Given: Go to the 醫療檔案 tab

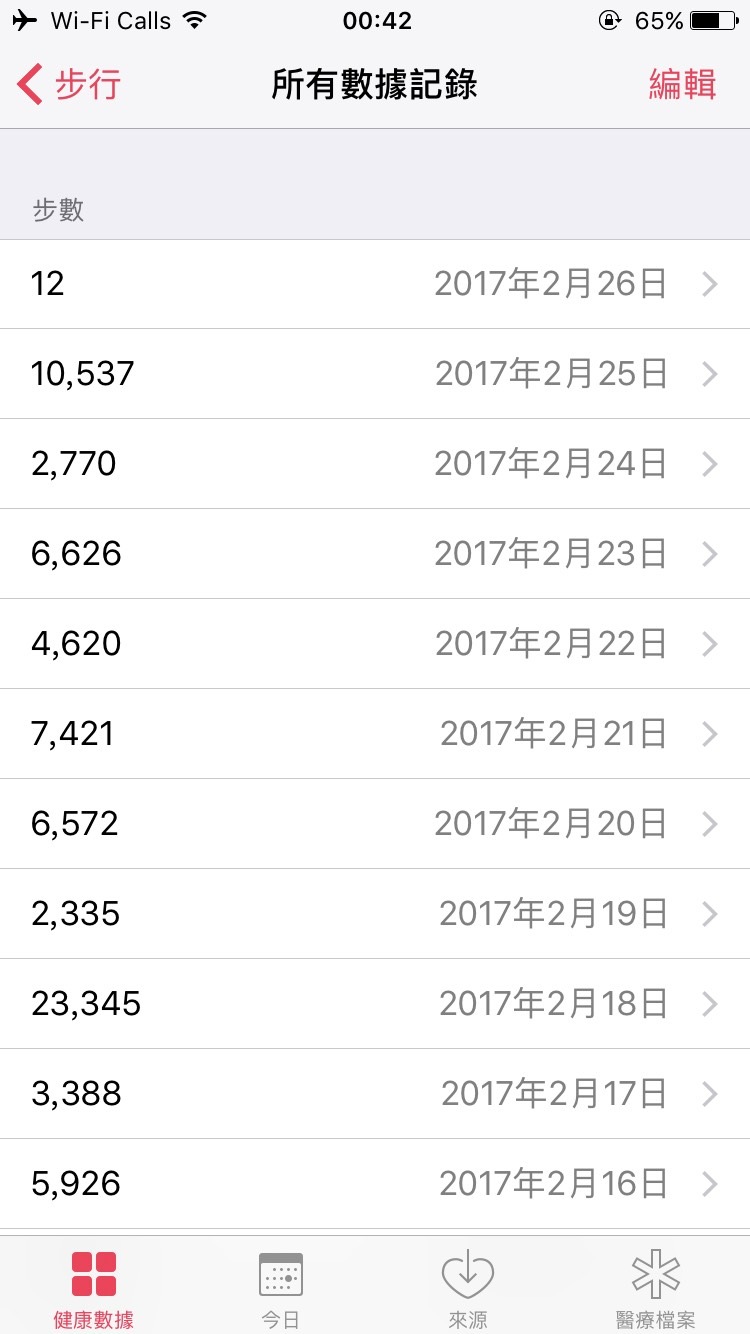Looking at the screenshot, I should tap(656, 1287).
